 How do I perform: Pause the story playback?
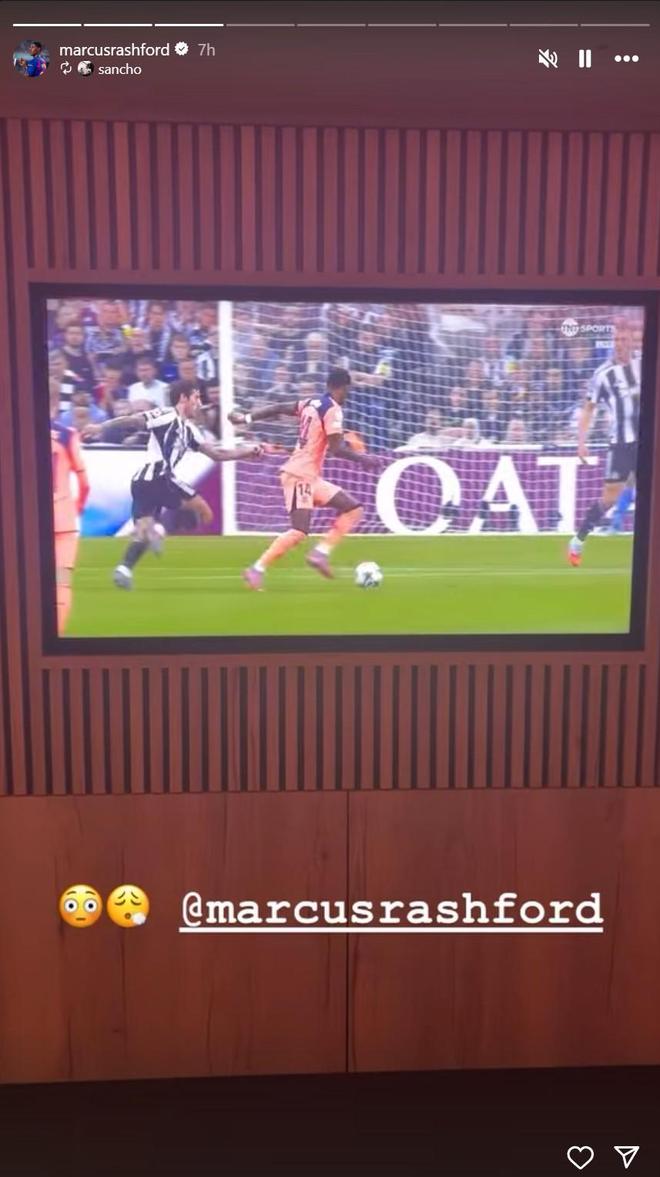585,59
